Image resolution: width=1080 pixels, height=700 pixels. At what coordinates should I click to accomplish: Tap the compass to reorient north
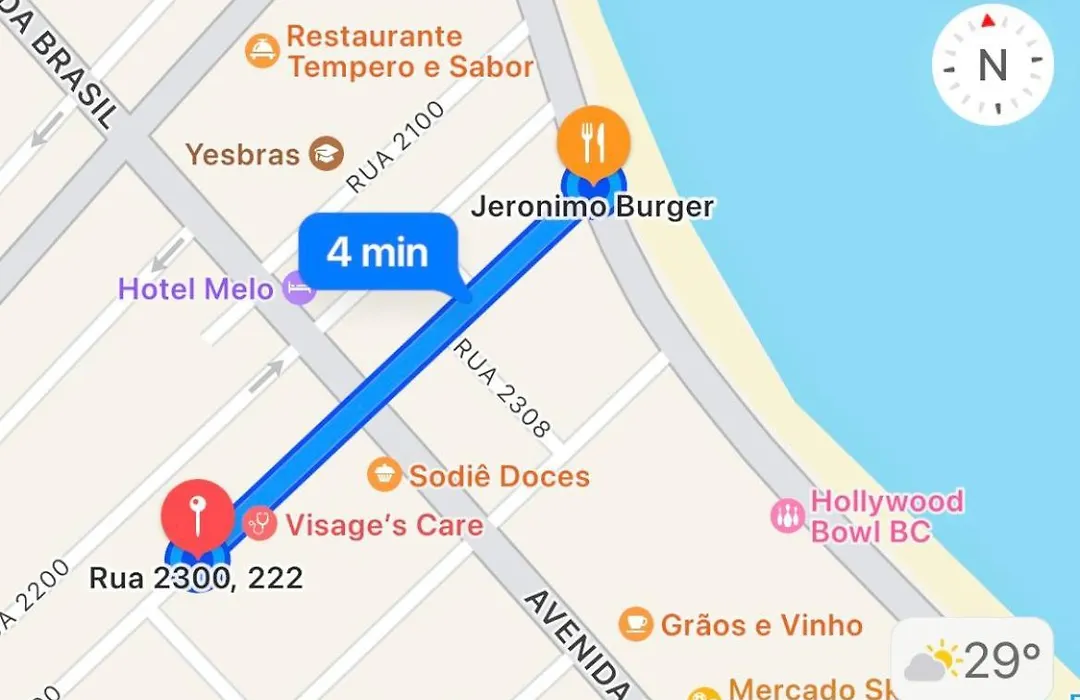tap(992, 65)
